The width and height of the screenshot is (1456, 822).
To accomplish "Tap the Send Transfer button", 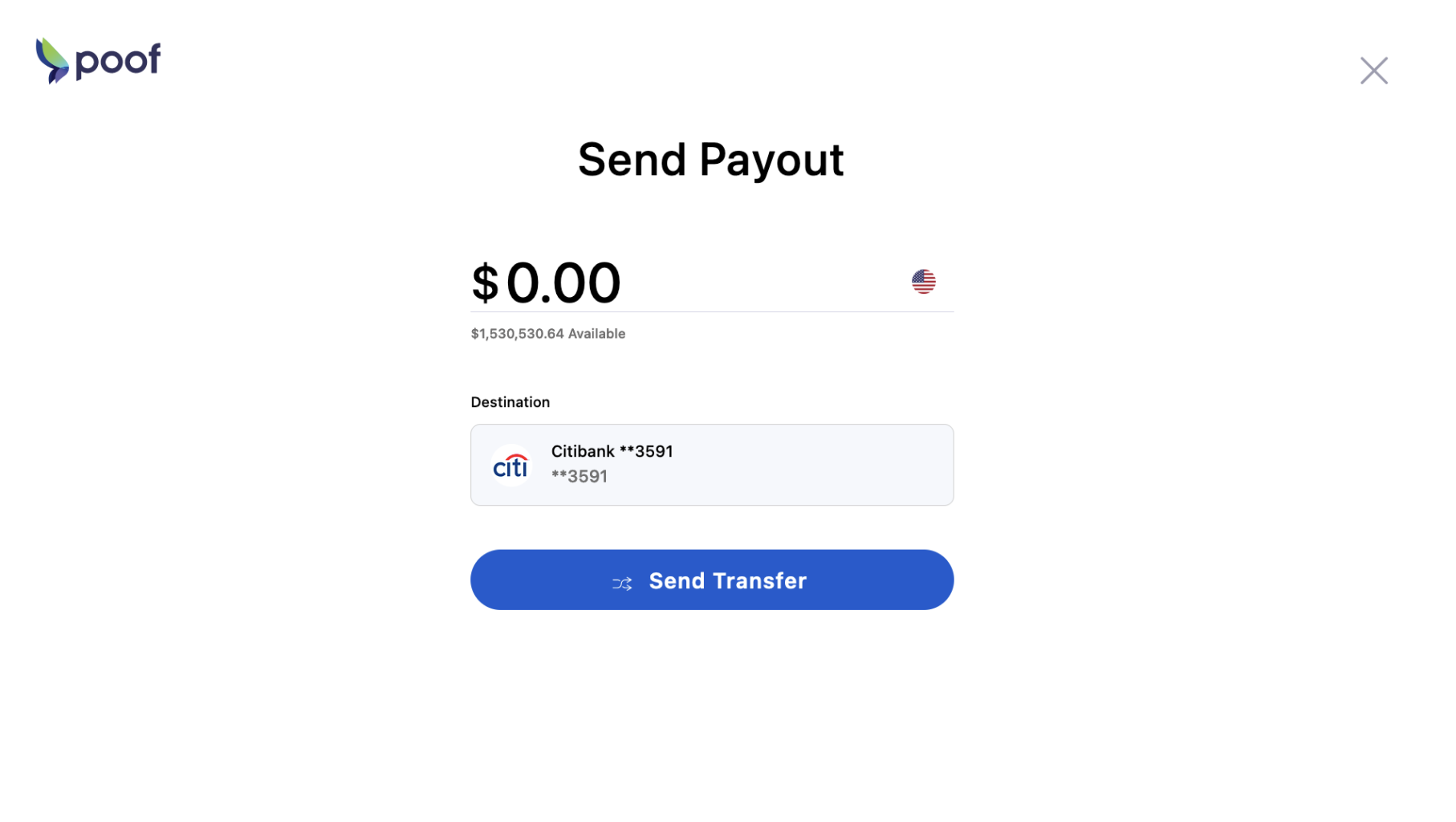I will (x=711, y=580).
